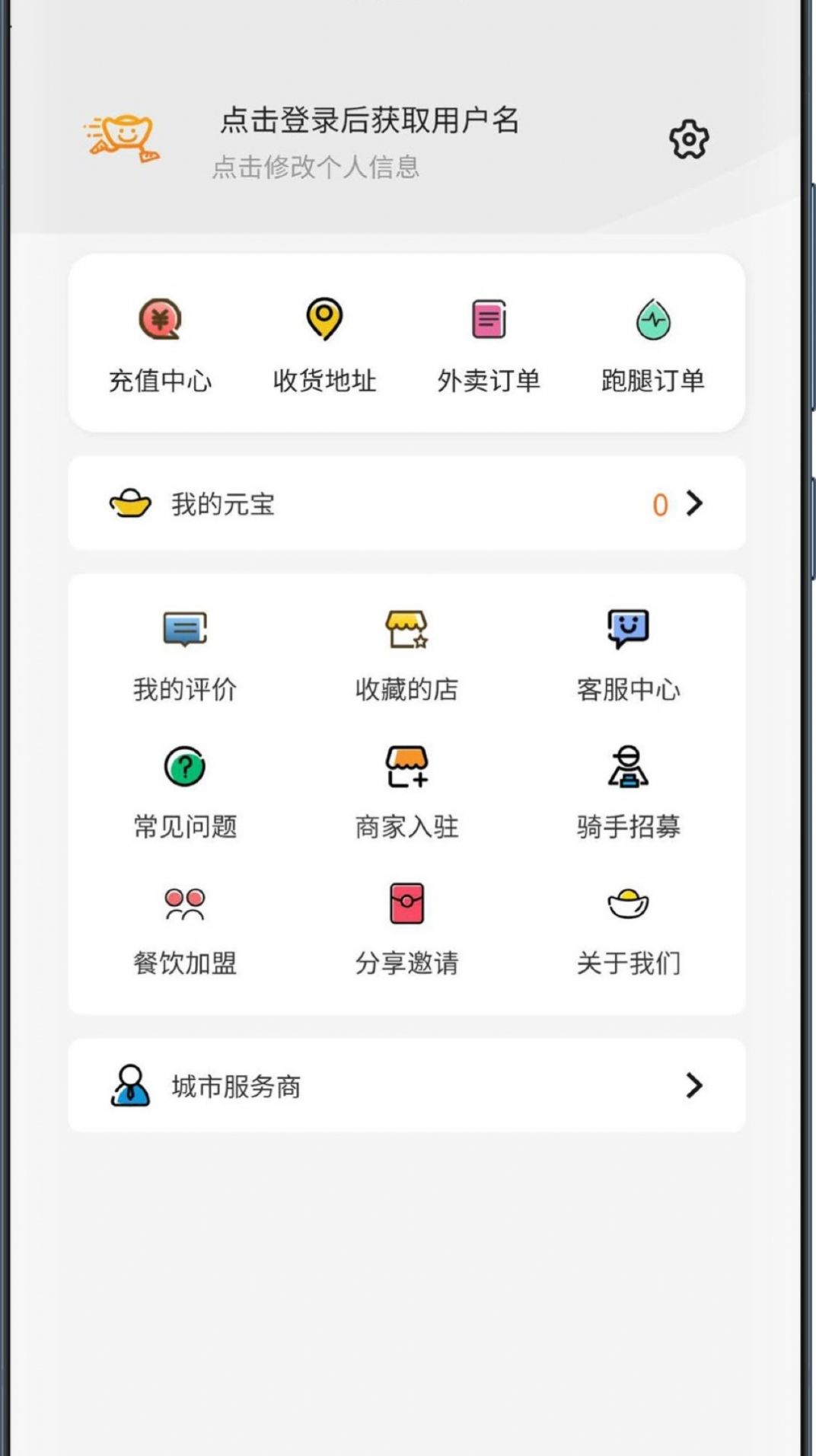The height and width of the screenshot is (1456, 816).
Task: Click 点击登录后获取用户名 to log in
Action: [368, 120]
